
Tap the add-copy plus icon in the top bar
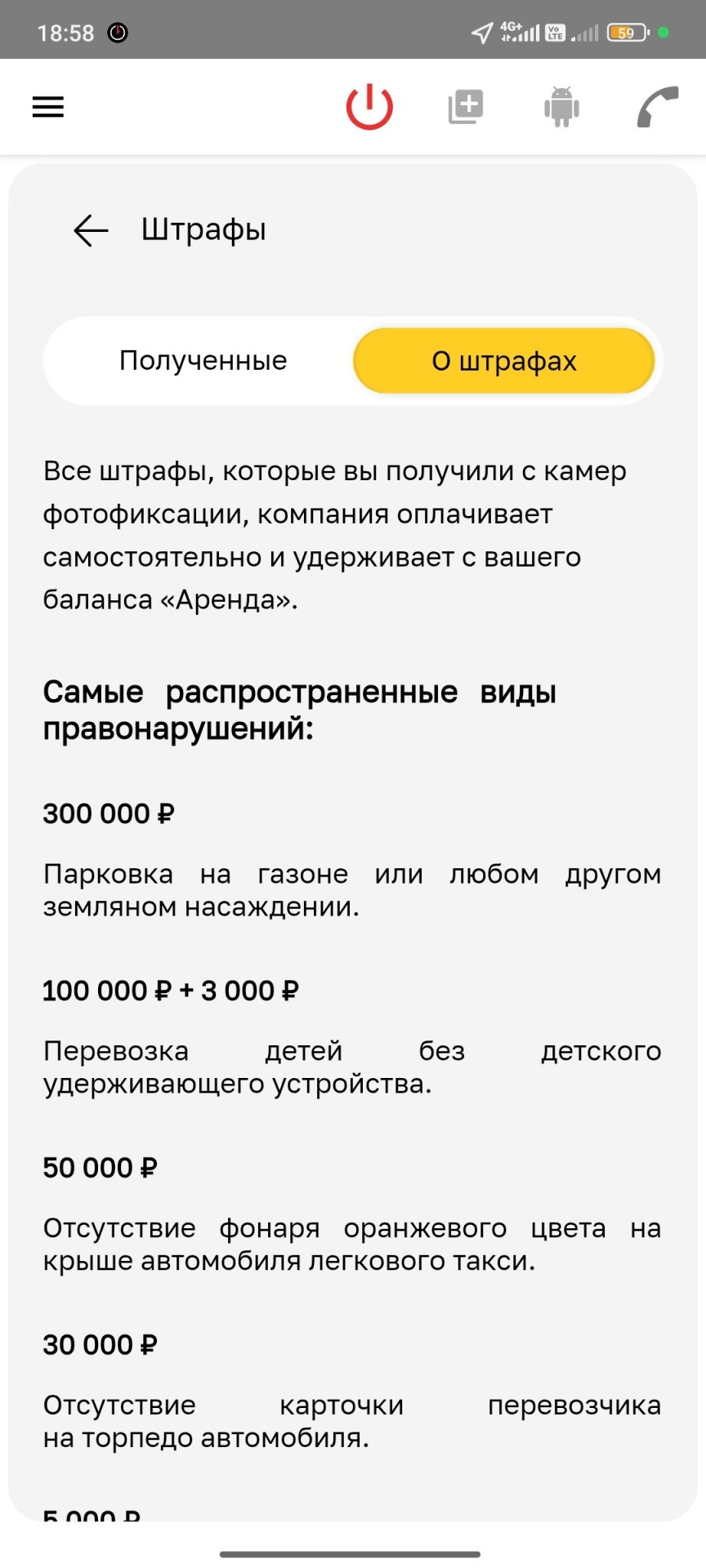[x=466, y=107]
